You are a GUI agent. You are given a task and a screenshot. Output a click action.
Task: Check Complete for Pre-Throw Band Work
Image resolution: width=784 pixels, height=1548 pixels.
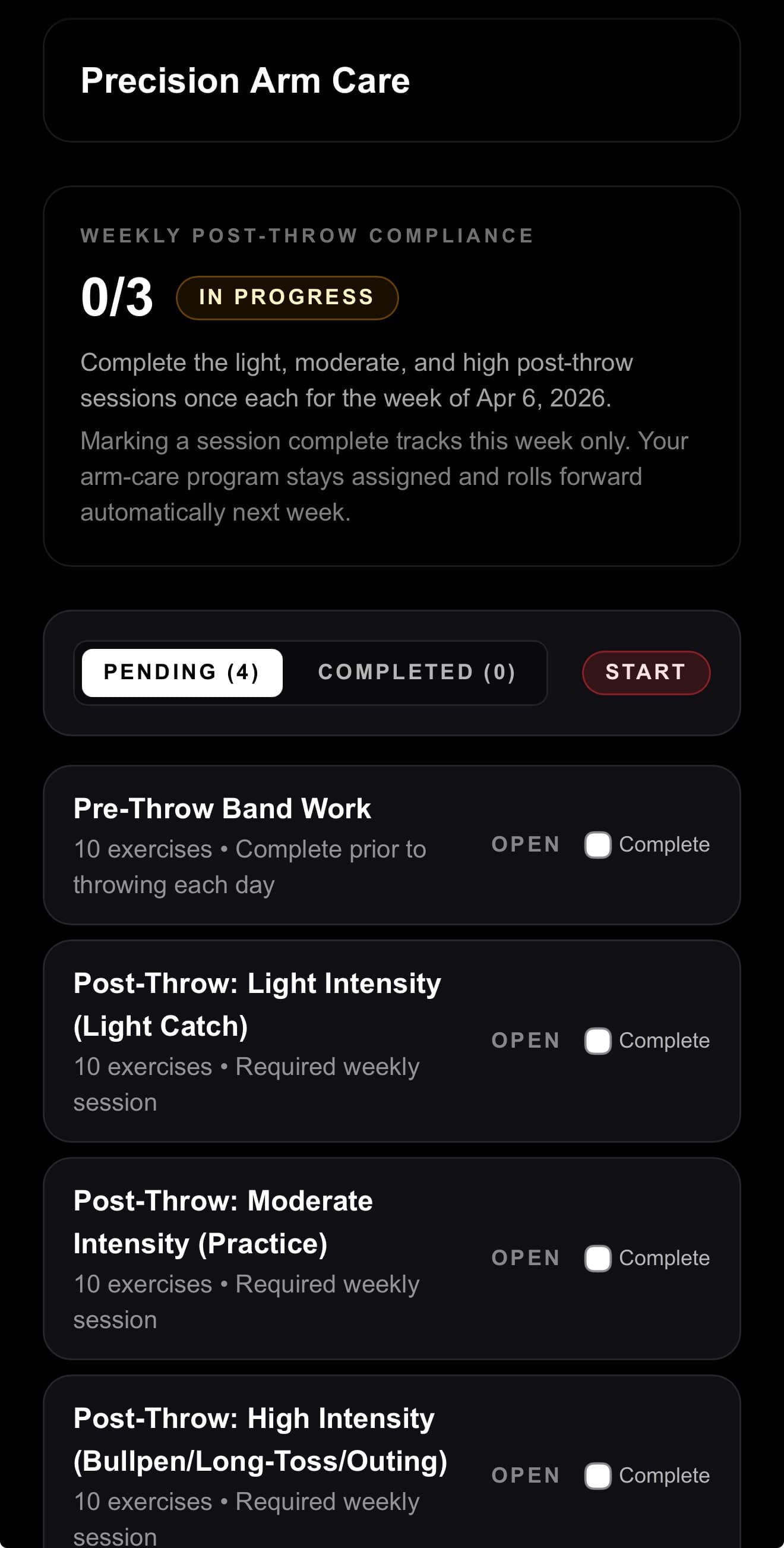(598, 844)
